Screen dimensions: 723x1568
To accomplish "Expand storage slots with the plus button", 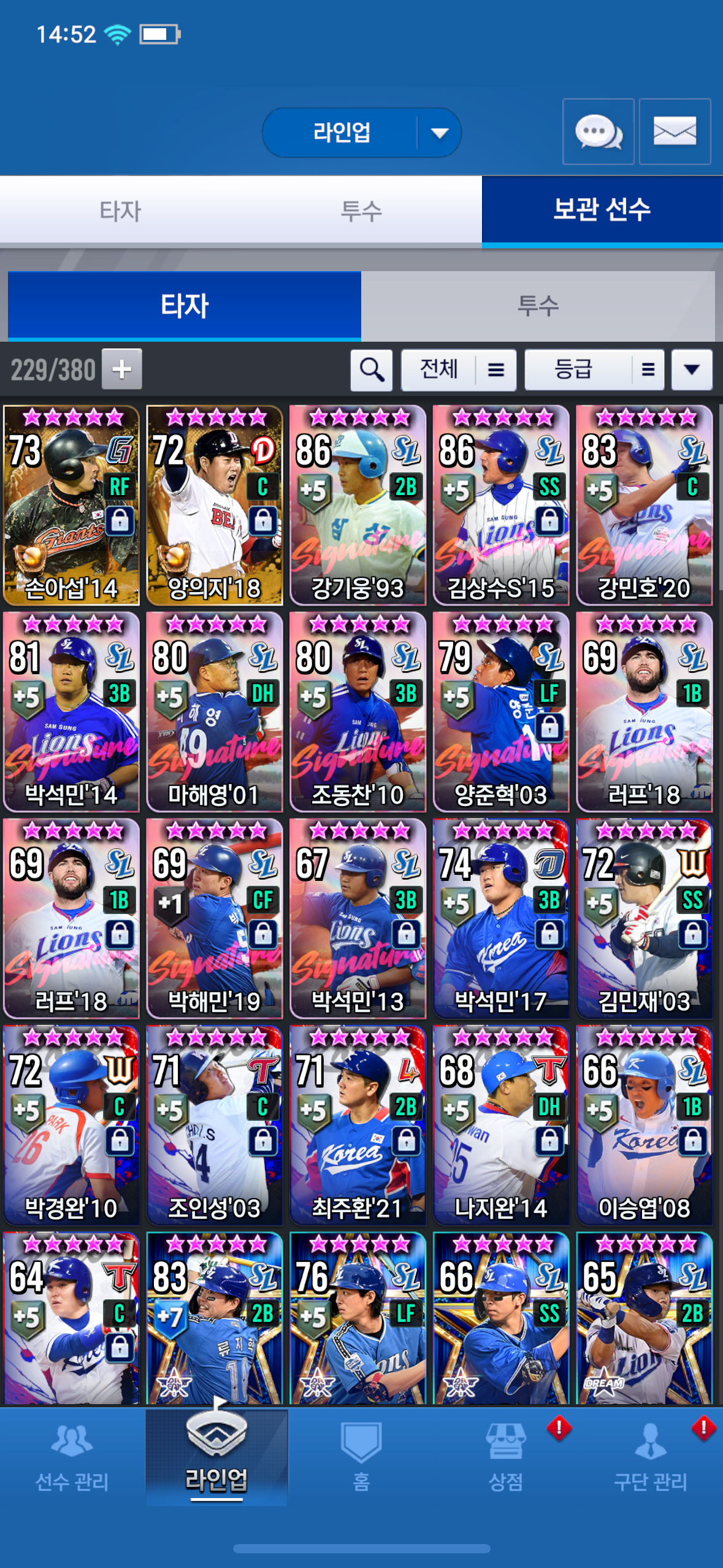I will [x=121, y=369].
